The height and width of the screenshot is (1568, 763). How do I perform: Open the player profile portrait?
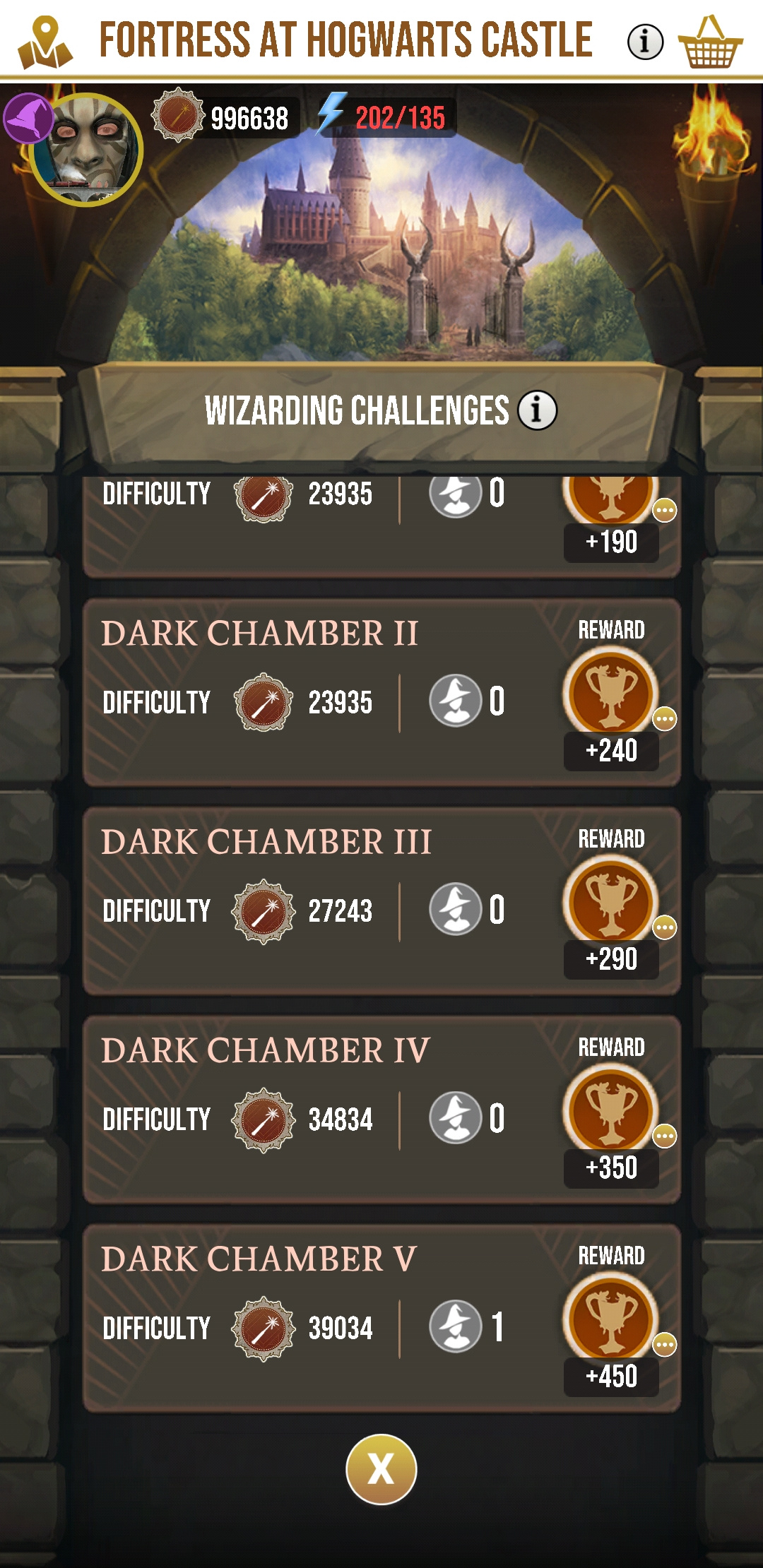click(x=86, y=150)
